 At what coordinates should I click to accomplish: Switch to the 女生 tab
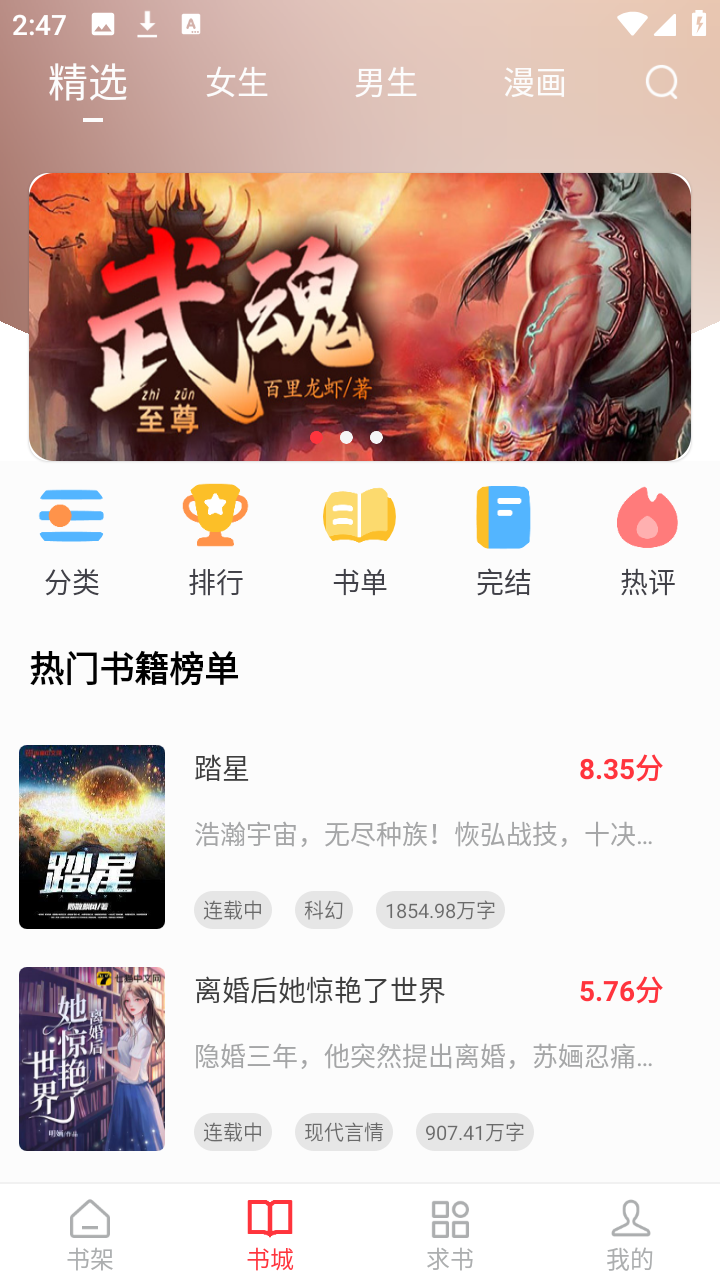[236, 83]
